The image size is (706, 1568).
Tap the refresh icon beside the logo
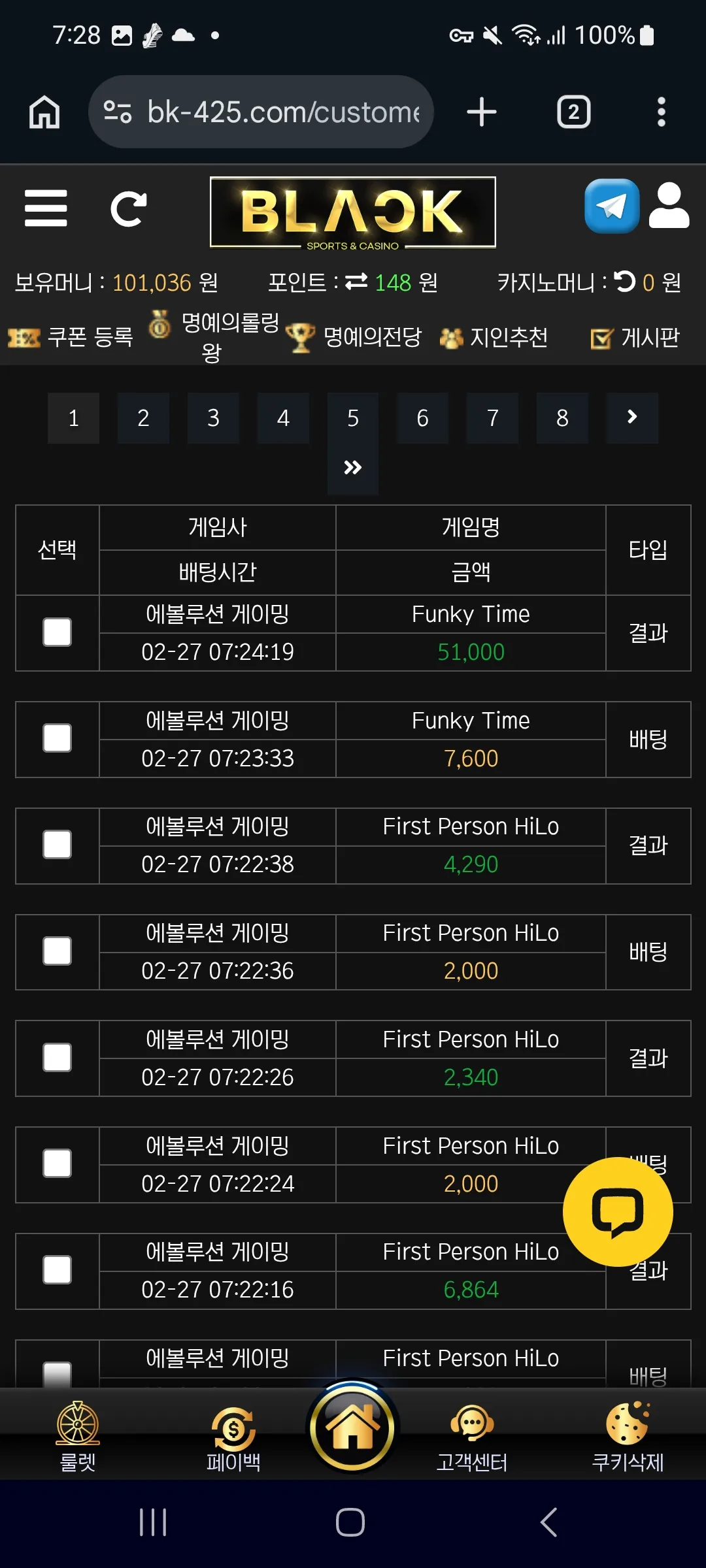tap(128, 209)
